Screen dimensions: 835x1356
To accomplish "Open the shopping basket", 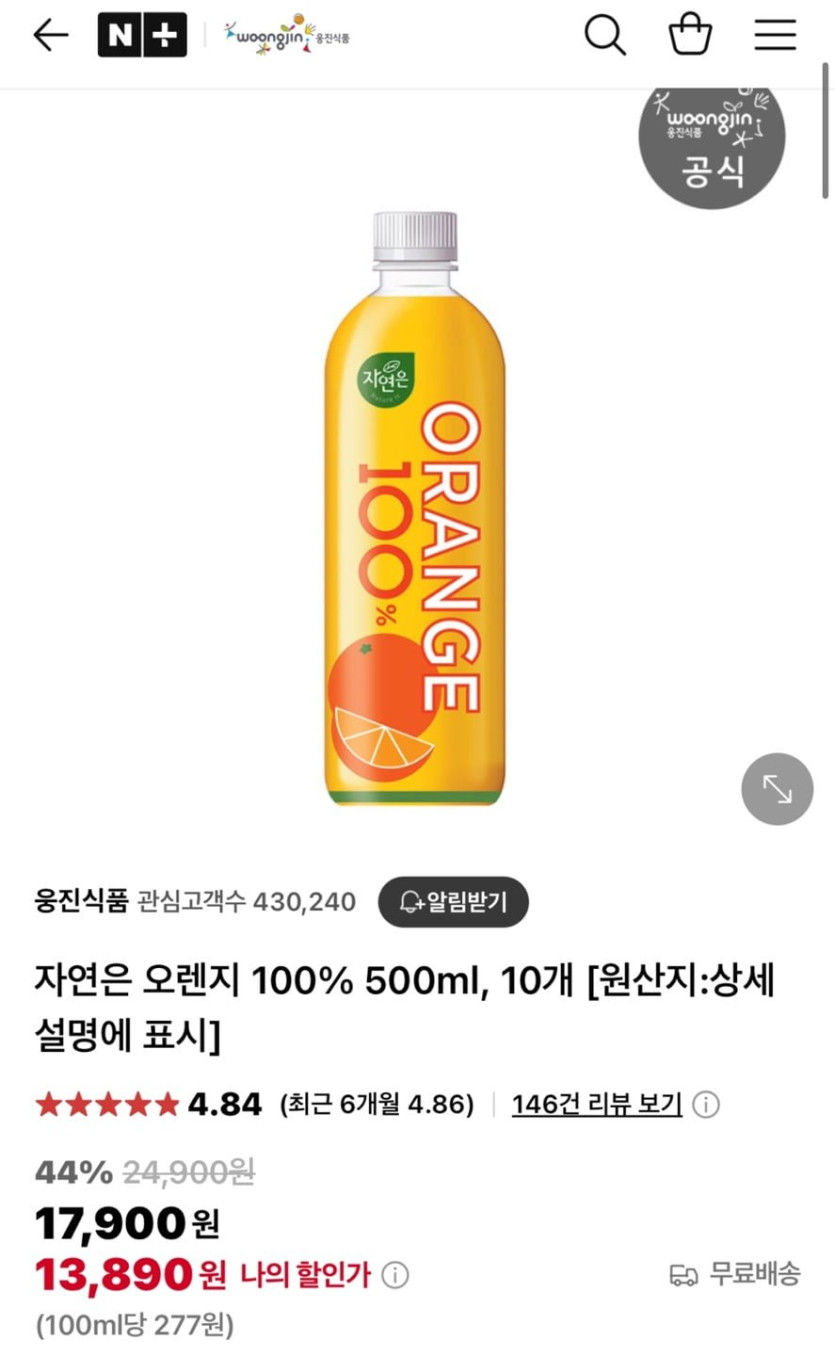I will [x=690, y=36].
